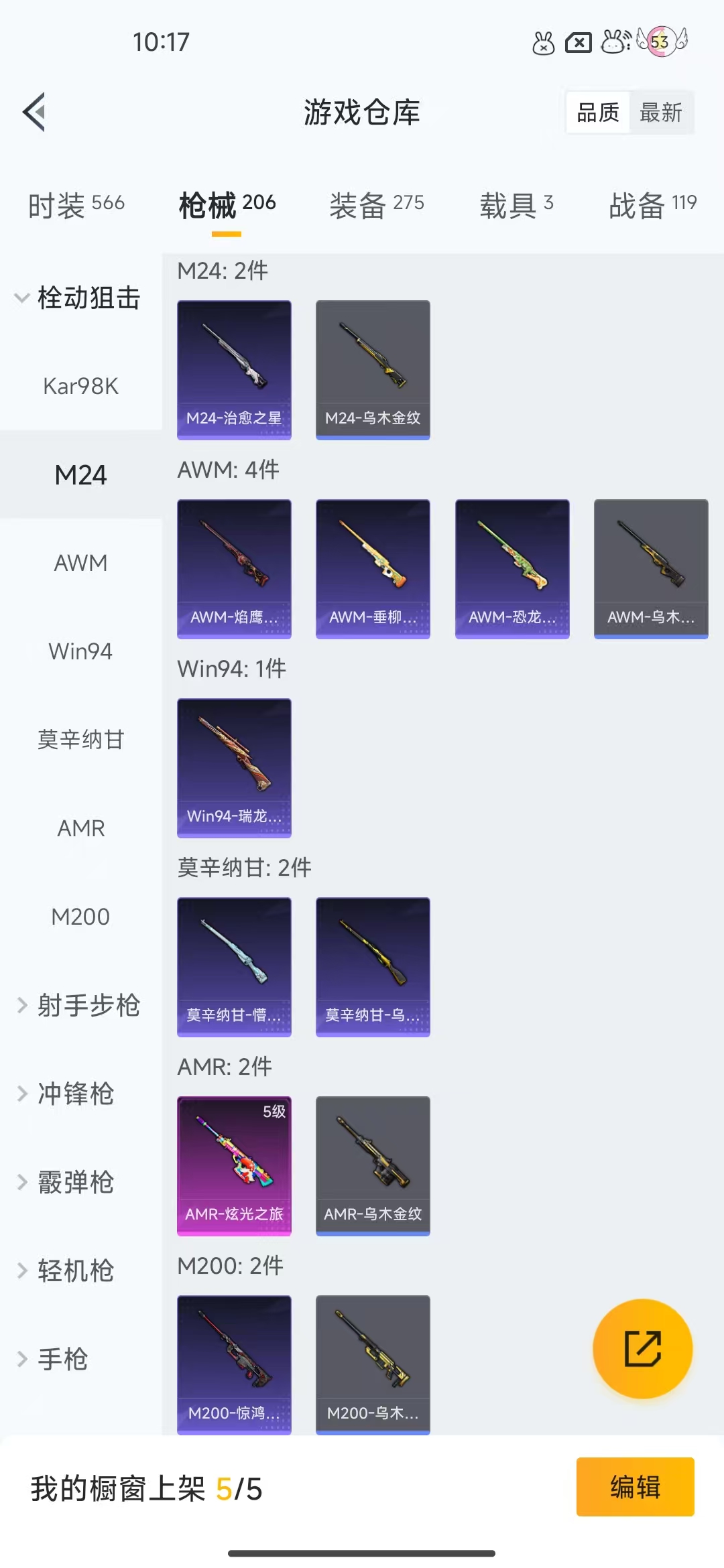Viewport: 724px width, 1568px height.
Task: Expand the 霰弹枪 category
Action: click(67, 1182)
